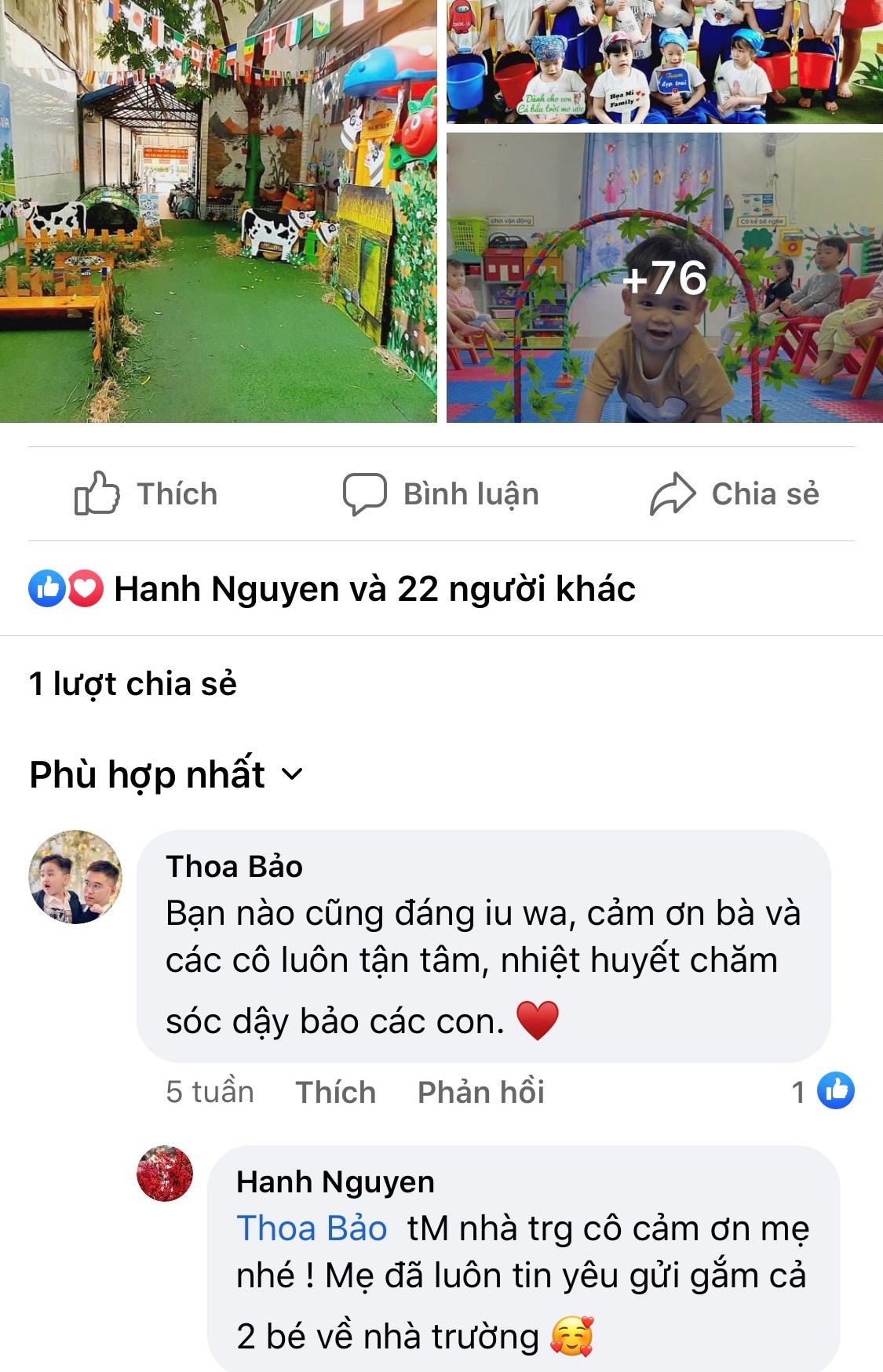Like the post with Thích button
This screenshot has height=1372, width=883.
[146, 494]
